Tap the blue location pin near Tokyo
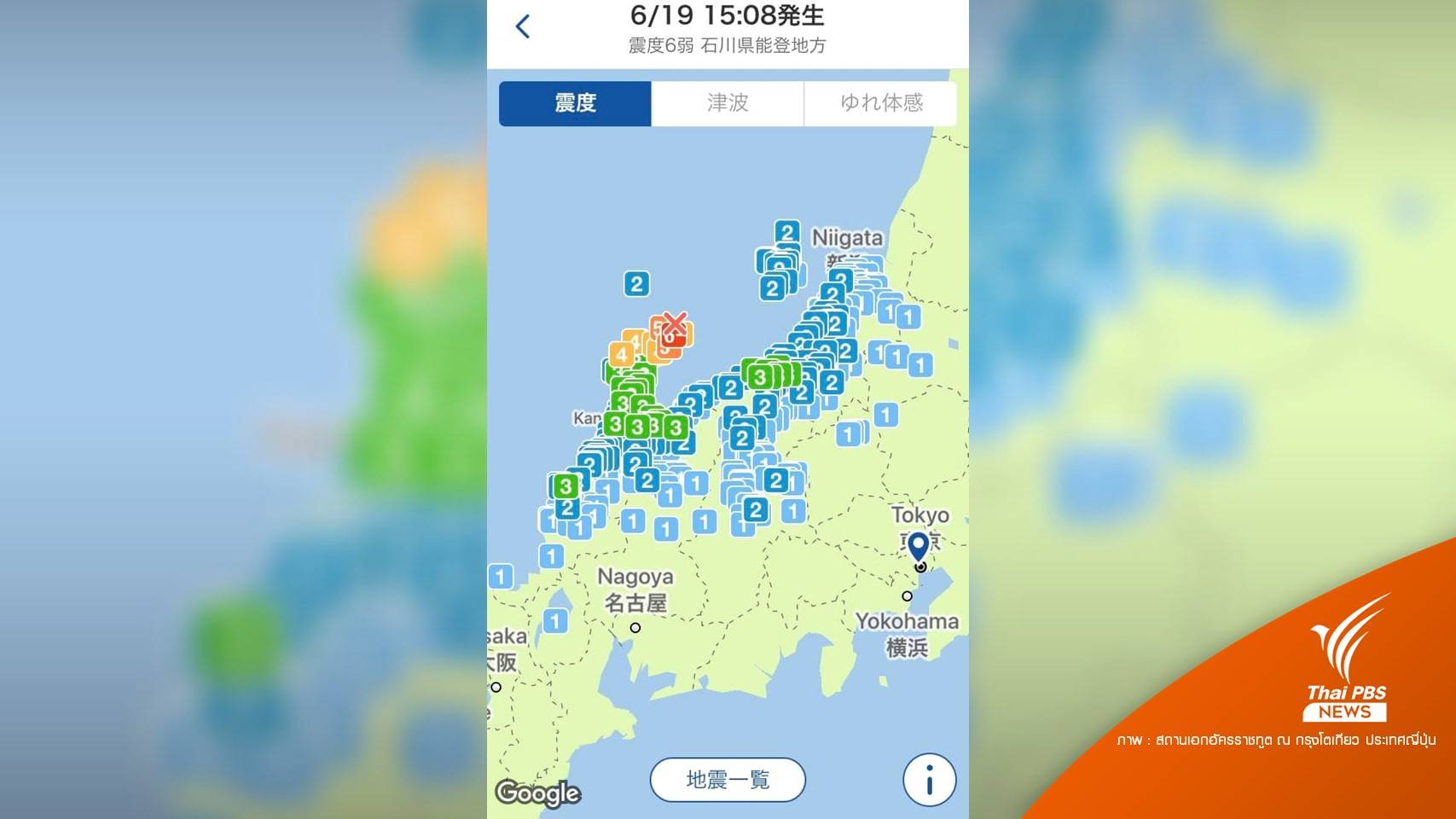This screenshot has height=819, width=1456. (x=918, y=546)
